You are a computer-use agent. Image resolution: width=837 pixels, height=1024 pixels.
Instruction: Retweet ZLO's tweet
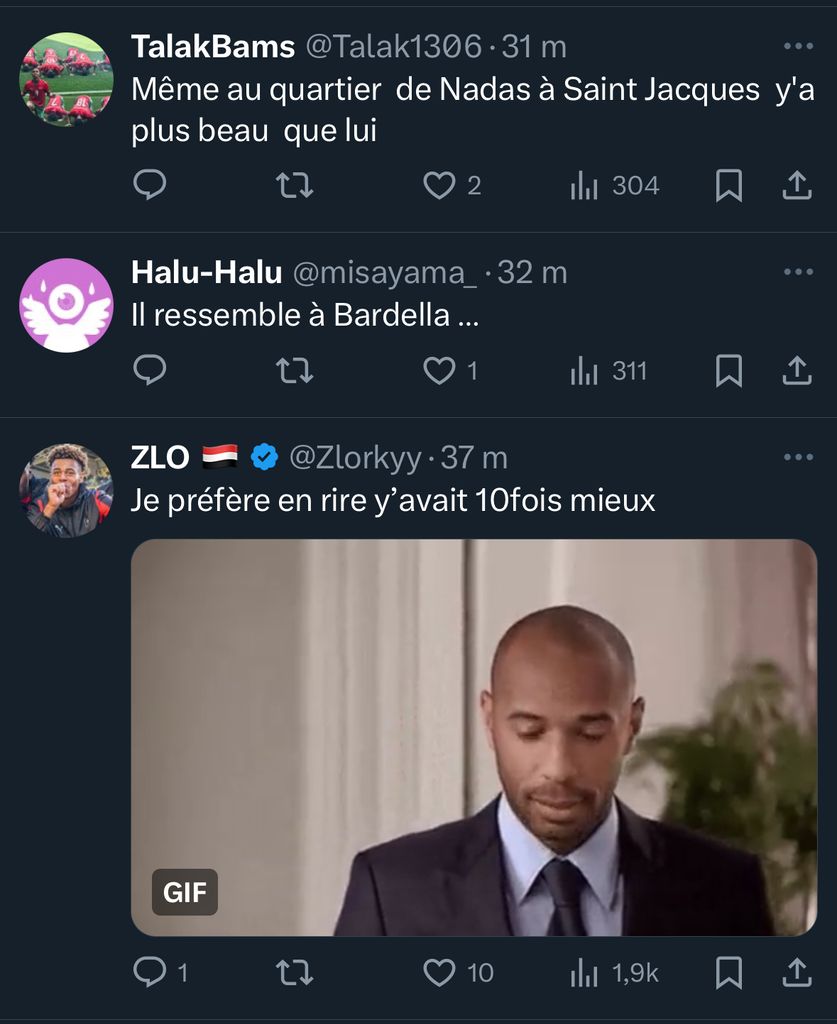pos(294,971)
